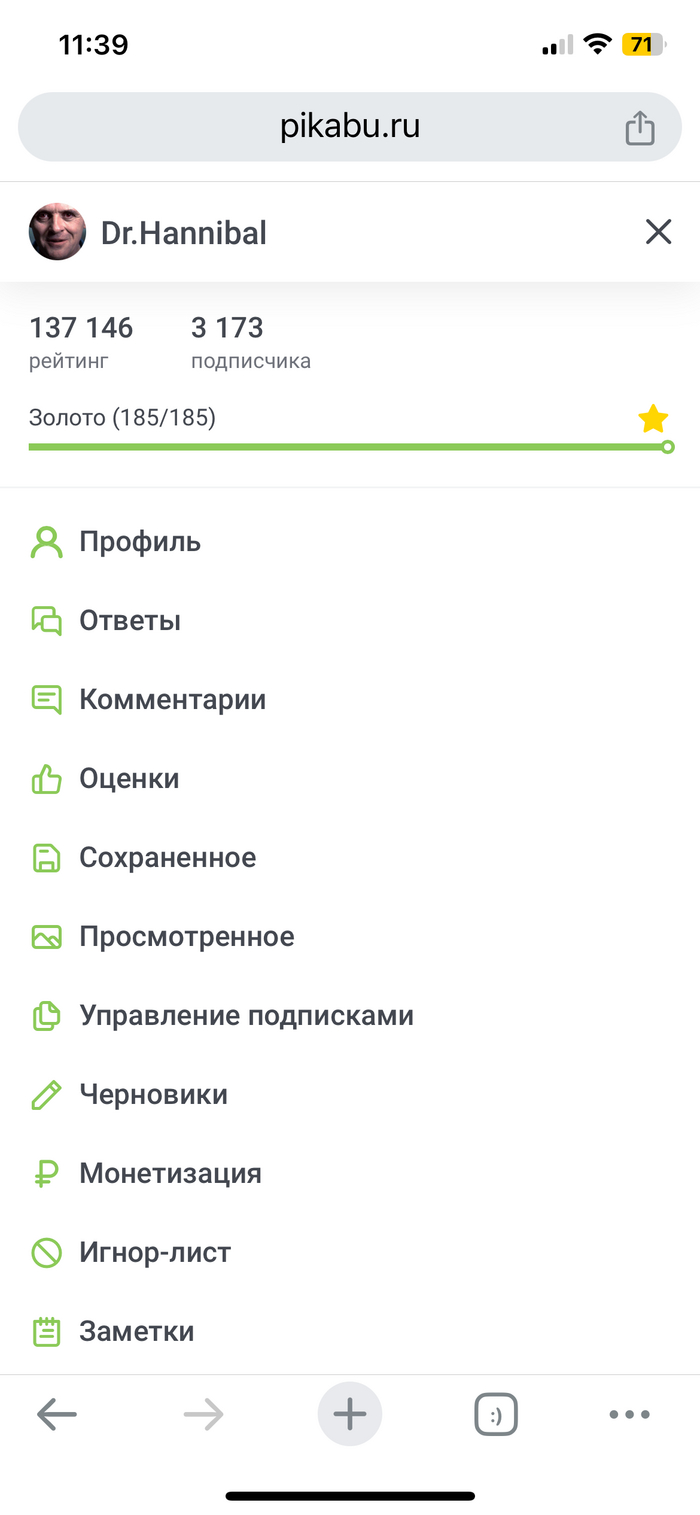View the Игнор-лист

(x=155, y=1252)
